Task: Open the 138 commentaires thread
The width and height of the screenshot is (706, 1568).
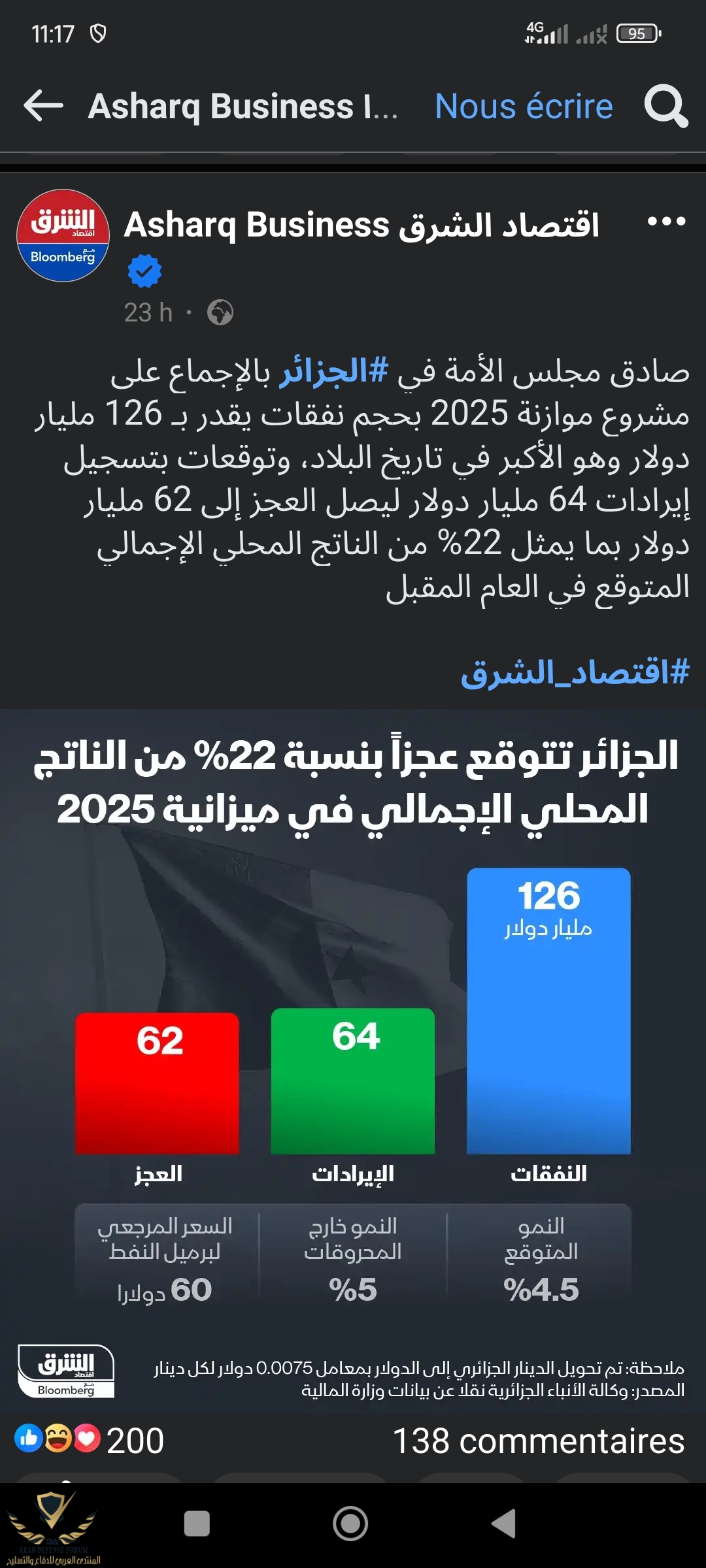Action: (x=538, y=1441)
